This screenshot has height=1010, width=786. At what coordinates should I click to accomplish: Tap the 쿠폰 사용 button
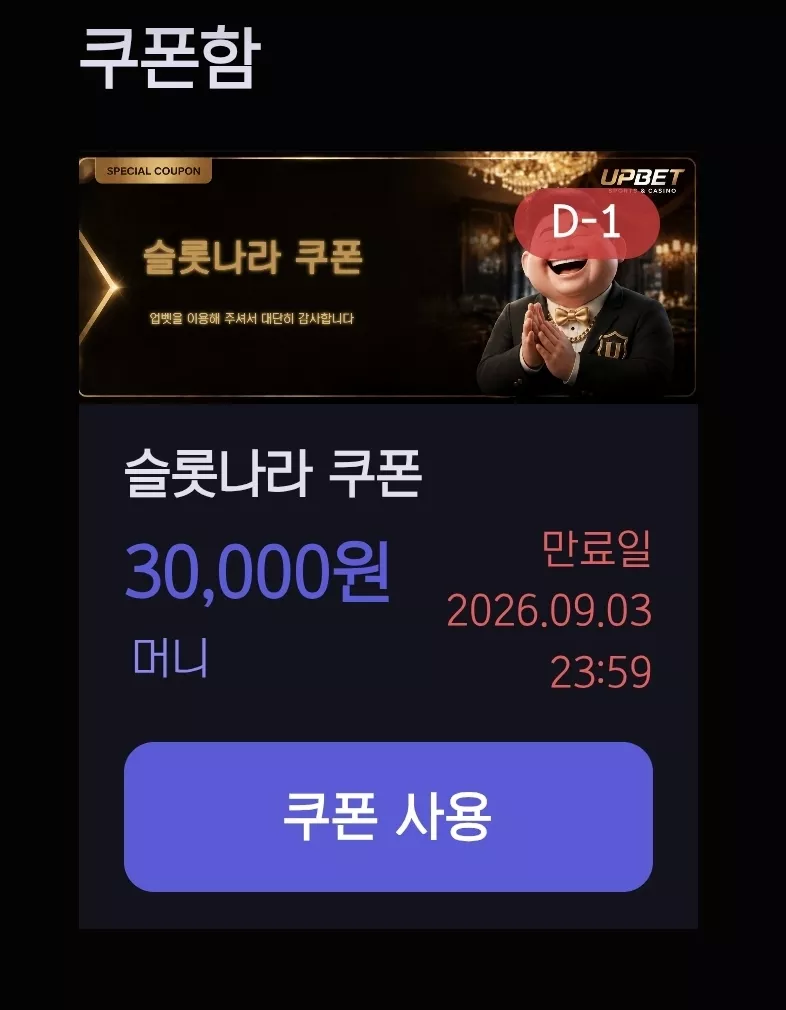tap(388, 817)
